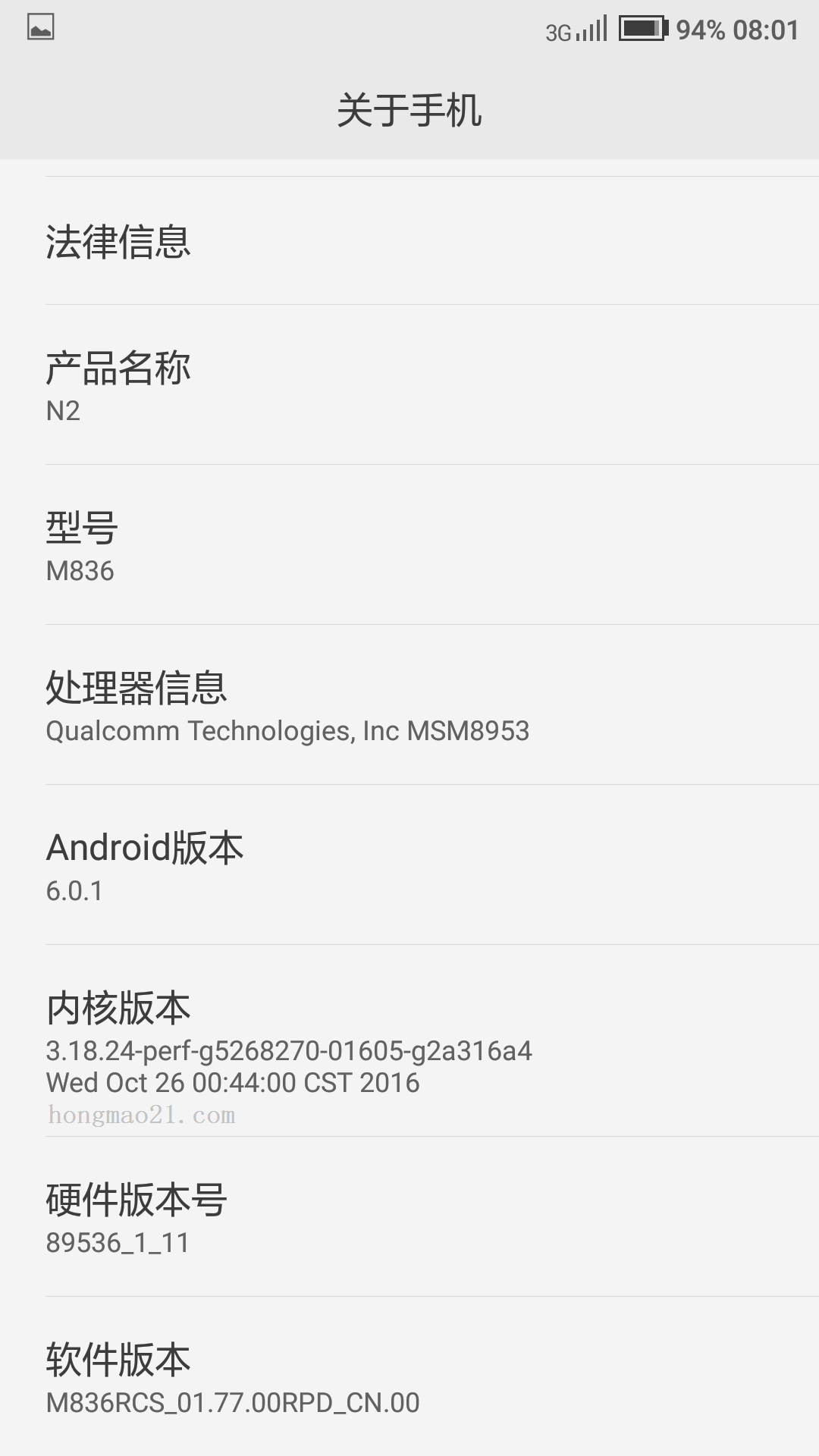Tap the 软件版本 row

coord(409,1376)
